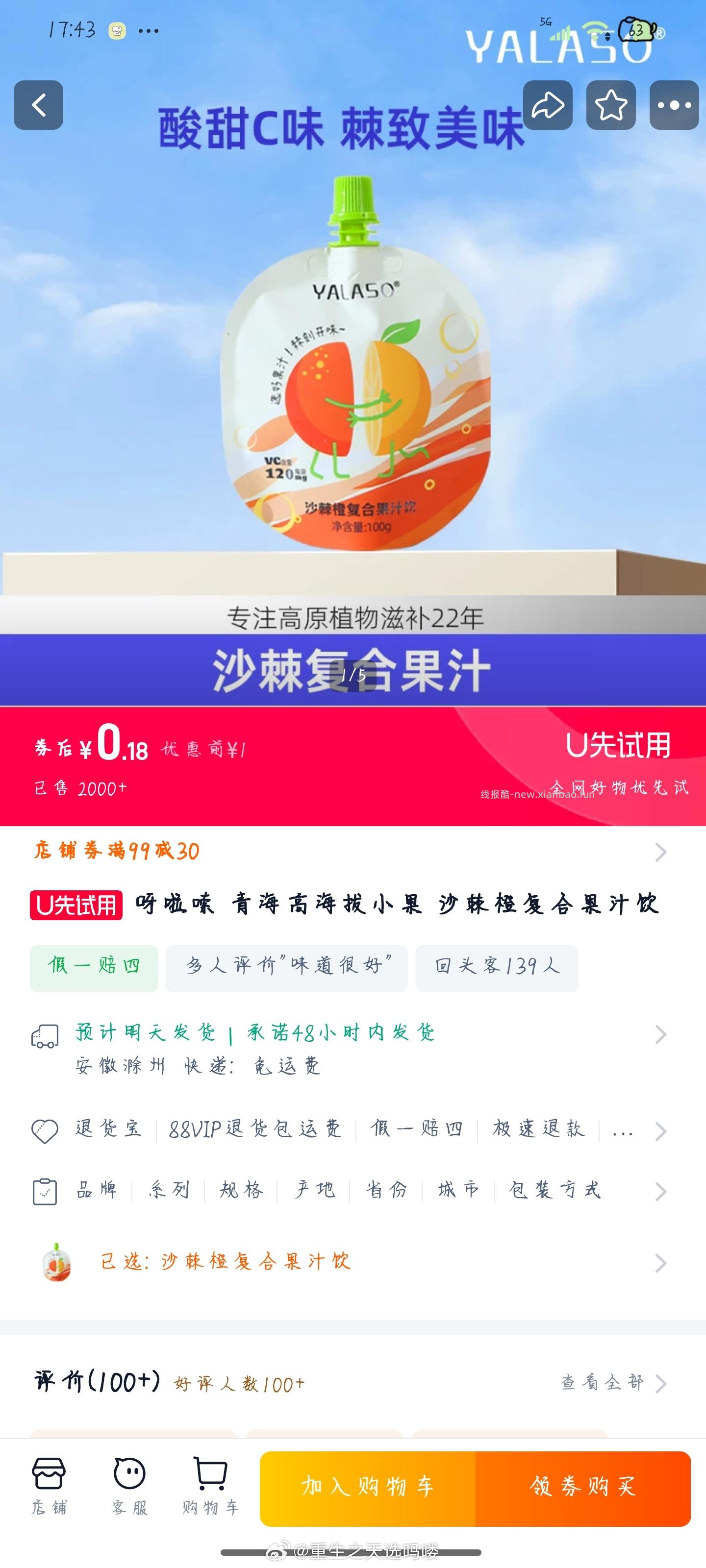Screen dimensions: 706x1568
Task: Select the 假一赔四 guarantee tag
Action: click(93, 968)
